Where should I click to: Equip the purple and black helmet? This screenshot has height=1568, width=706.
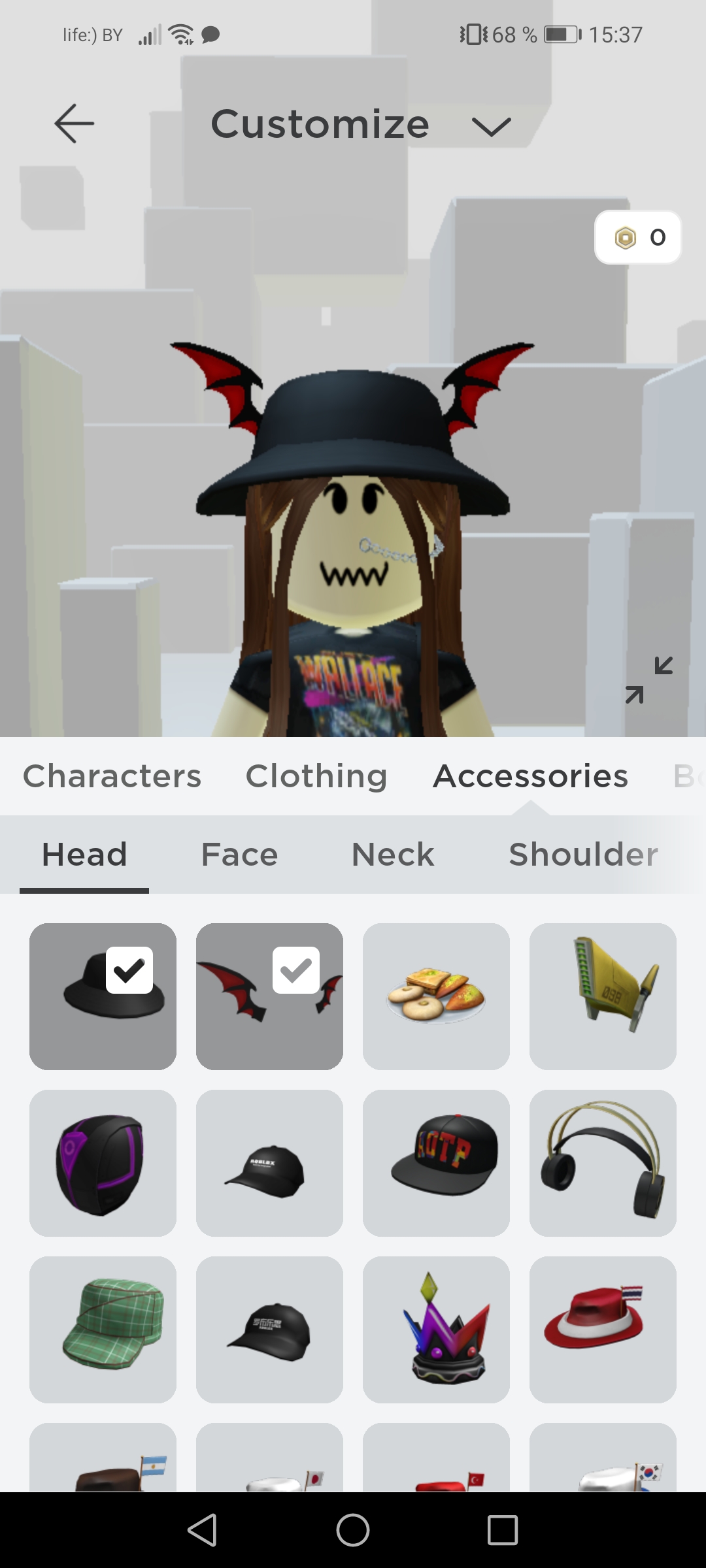(103, 1163)
